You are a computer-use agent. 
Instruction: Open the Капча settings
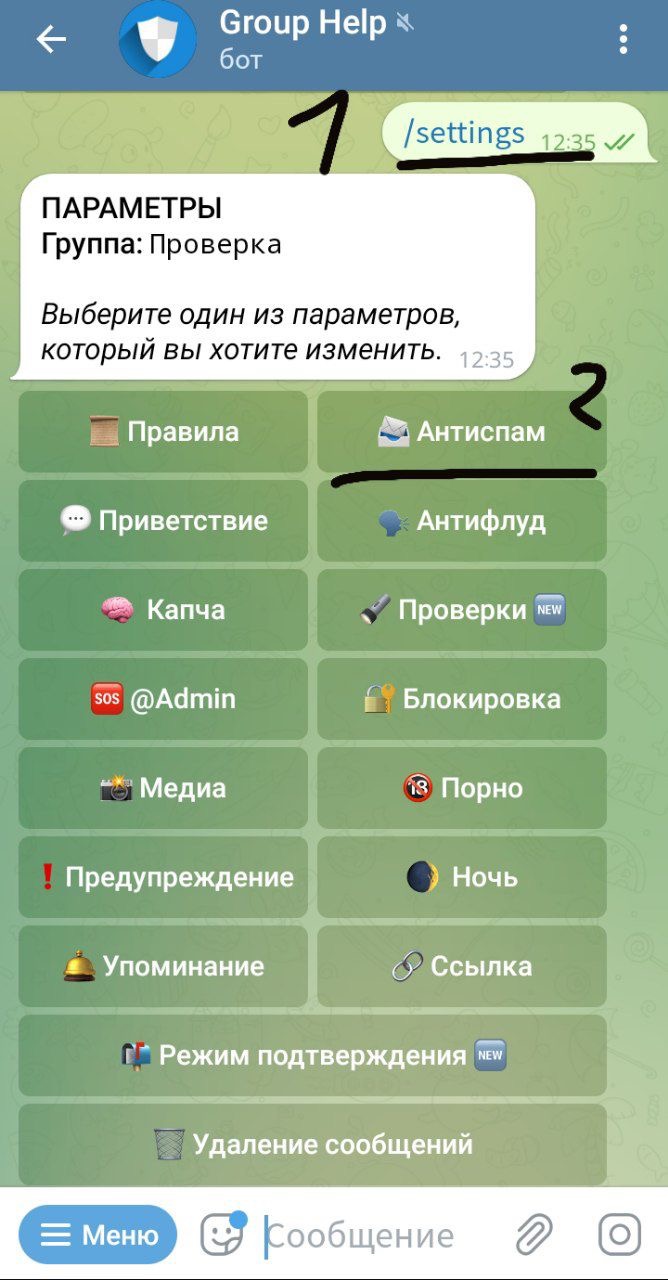(x=163, y=610)
